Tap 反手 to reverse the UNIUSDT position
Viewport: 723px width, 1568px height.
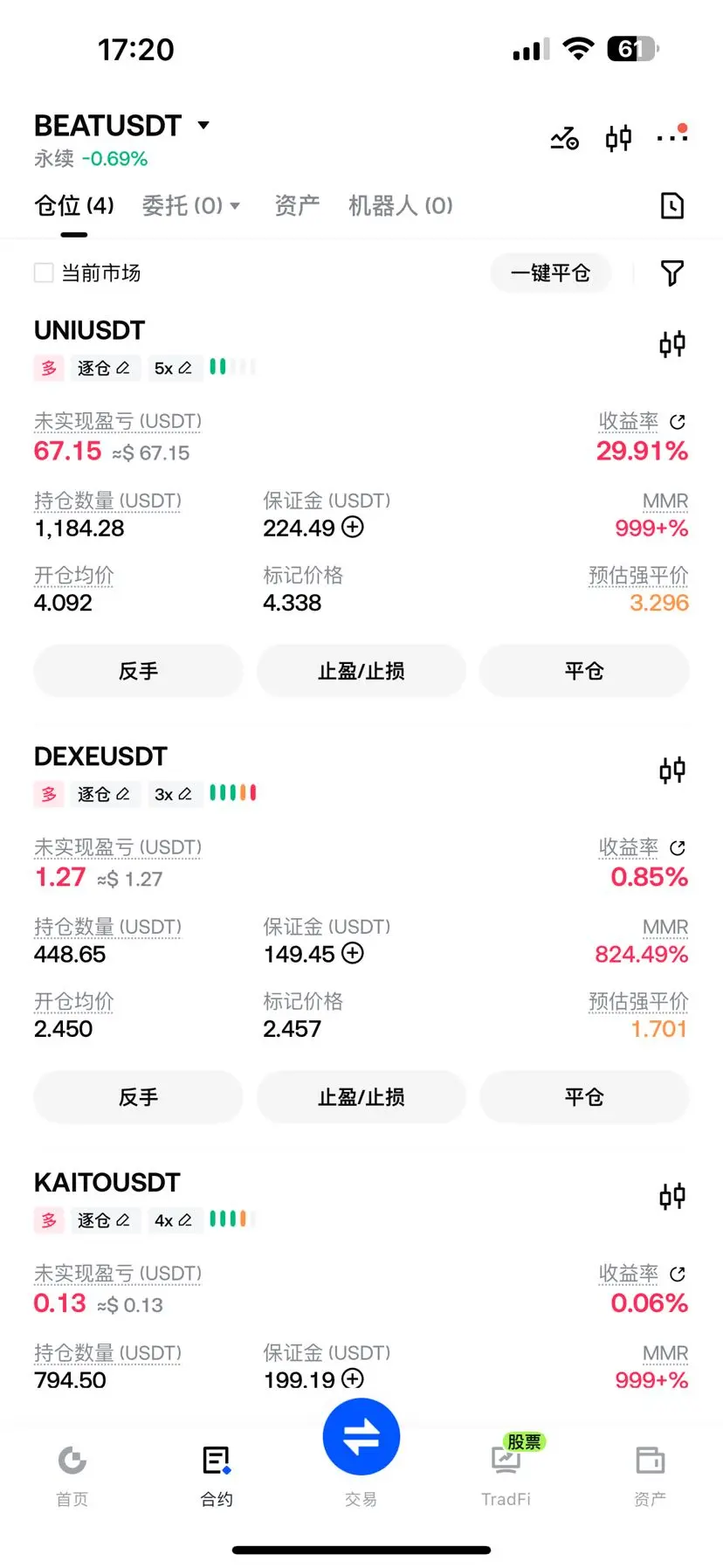(138, 671)
